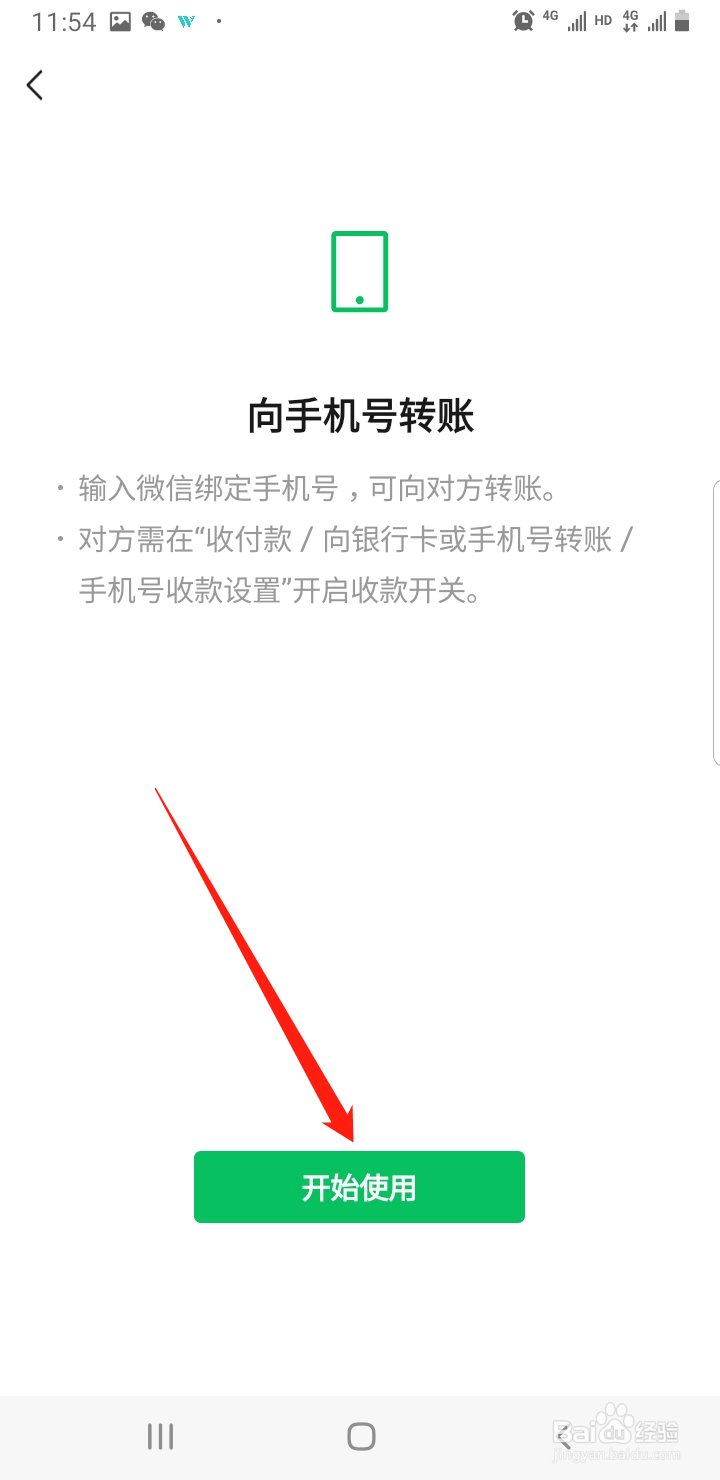720x1480 pixels.
Task: Tap the recent apps button in navigation bar
Action: pyautogui.click(x=158, y=1436)
